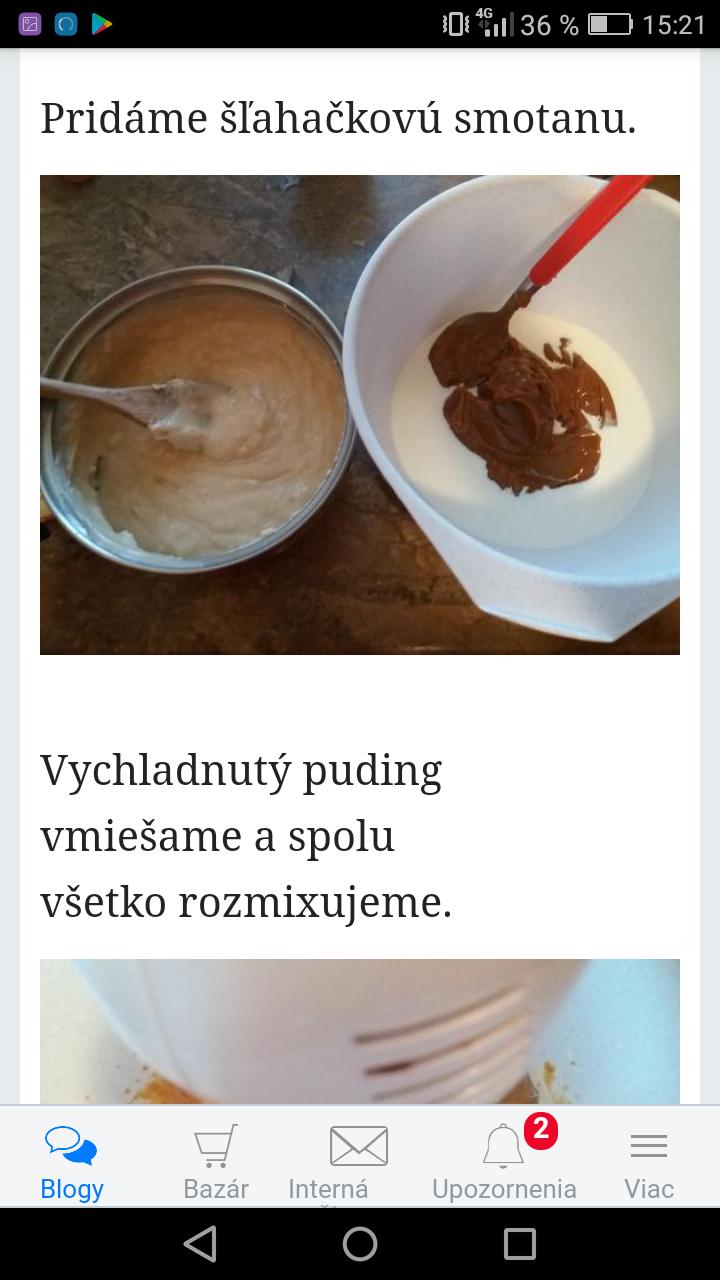This screenshot has height=1280, width=720.
Task: Go to the Interná mail tab
Action: click(x=358, y=1160)
